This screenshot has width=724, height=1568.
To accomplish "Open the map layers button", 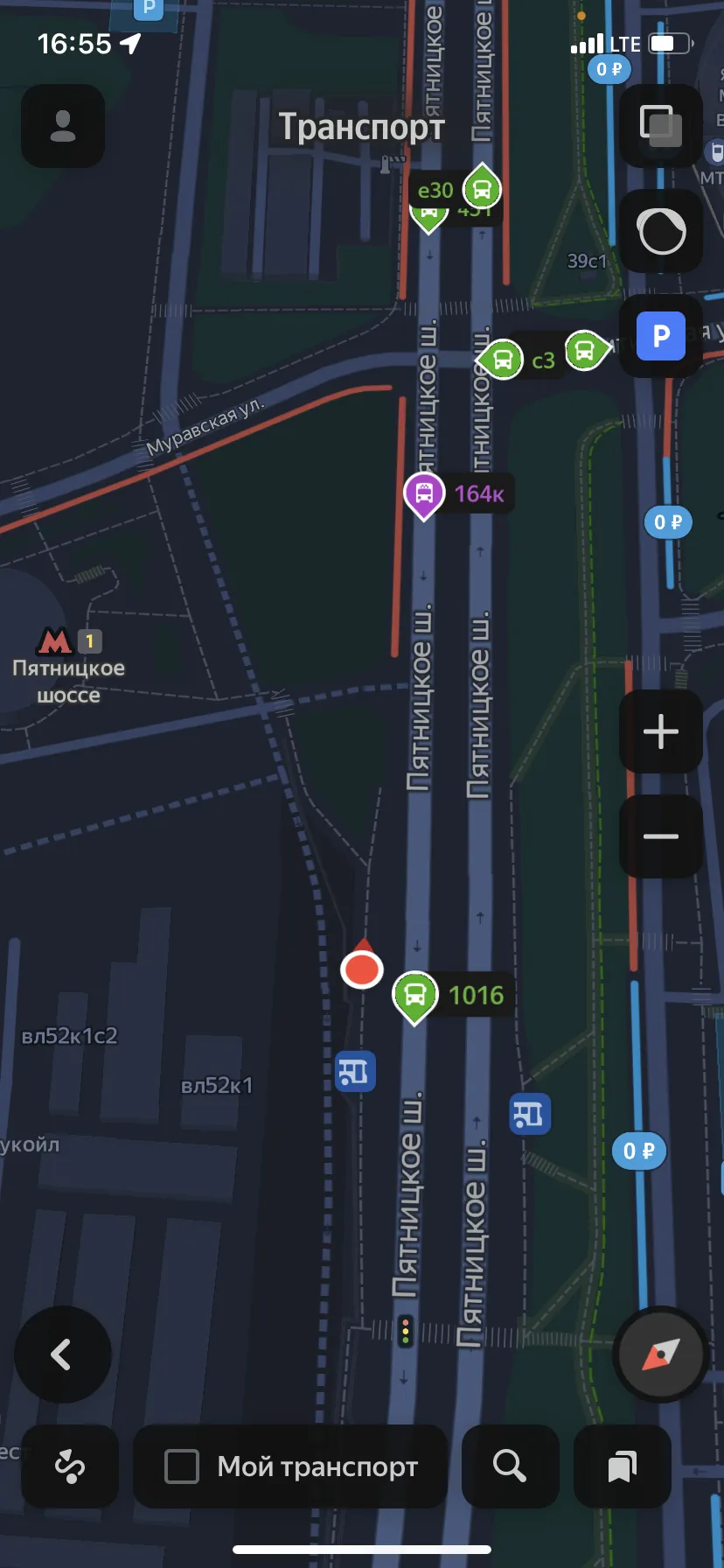I will point(661,126).
